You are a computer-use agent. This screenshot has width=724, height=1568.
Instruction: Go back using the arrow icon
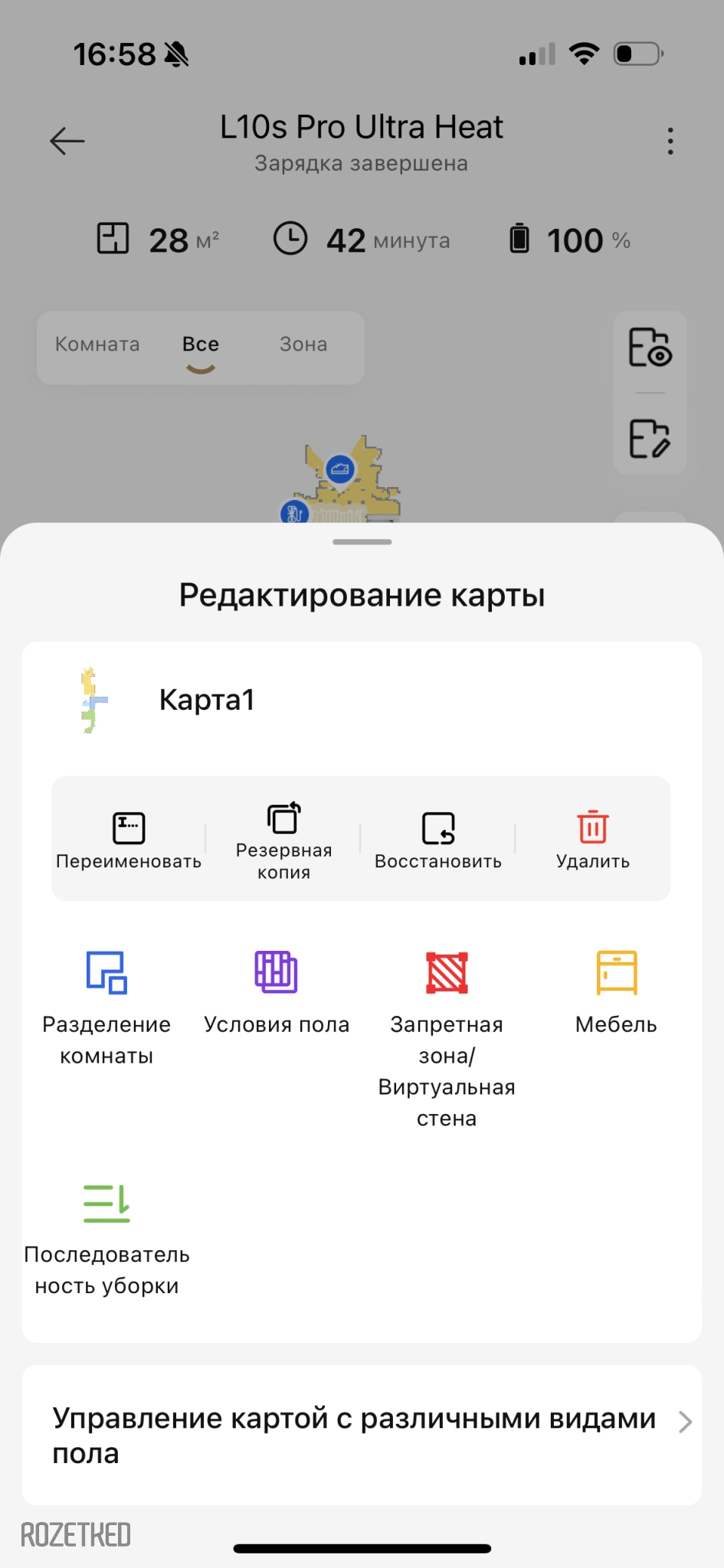pos(67,141)
